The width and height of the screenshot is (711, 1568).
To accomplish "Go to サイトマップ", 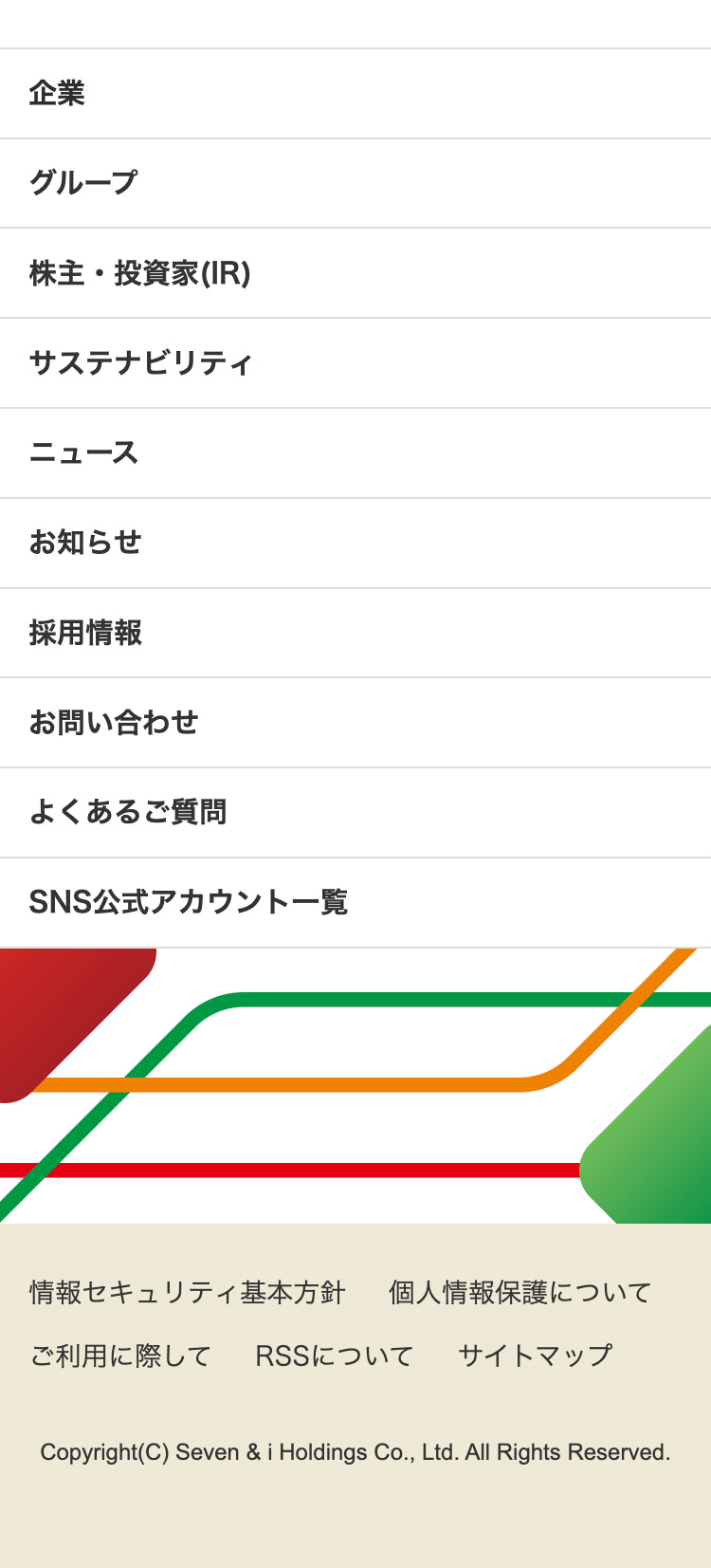I will 535,1356.
